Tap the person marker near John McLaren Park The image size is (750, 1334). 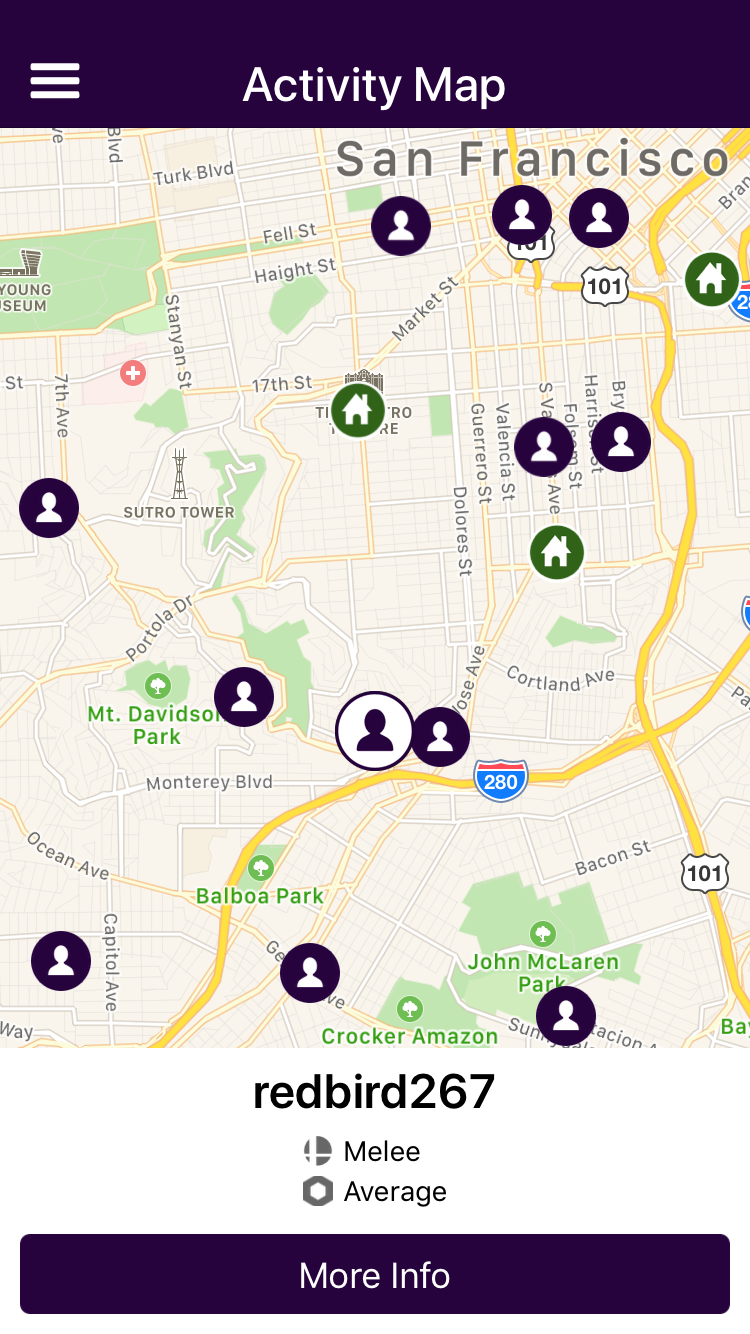tap(566, 1016)
